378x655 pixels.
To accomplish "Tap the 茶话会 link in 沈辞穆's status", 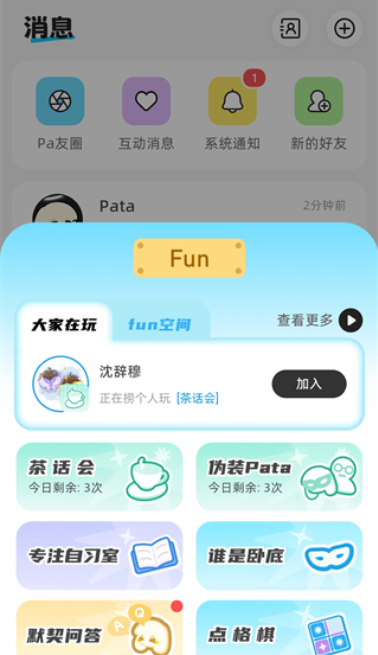I will 198,398.
